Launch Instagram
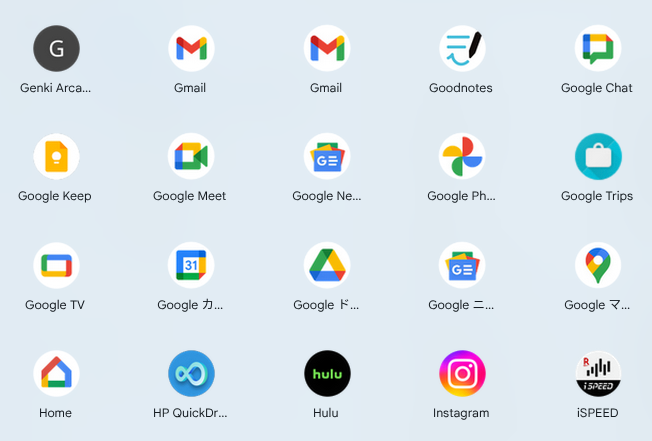Screen dimensions: 652x441 pos(461,373)
